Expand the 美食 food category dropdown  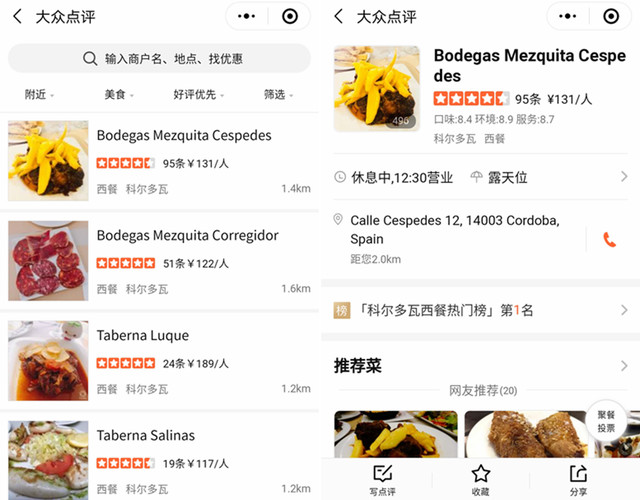pos(119,95)
